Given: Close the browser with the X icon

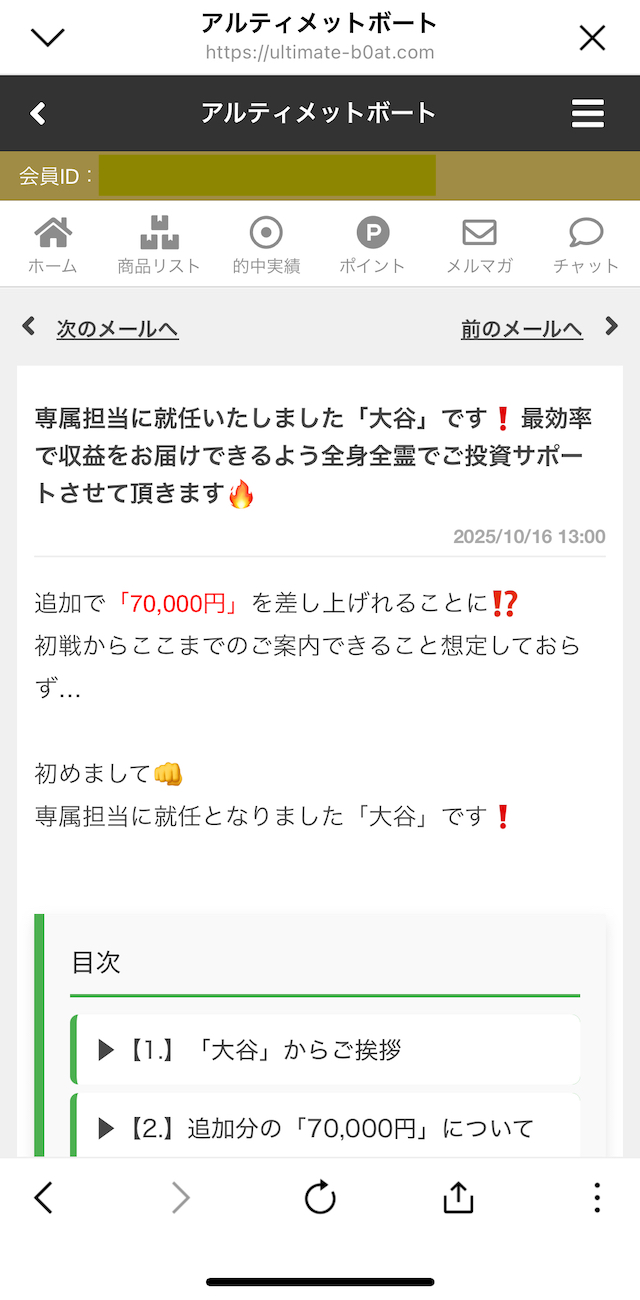Looking at the screenshot, I should [x=592, y=38].
